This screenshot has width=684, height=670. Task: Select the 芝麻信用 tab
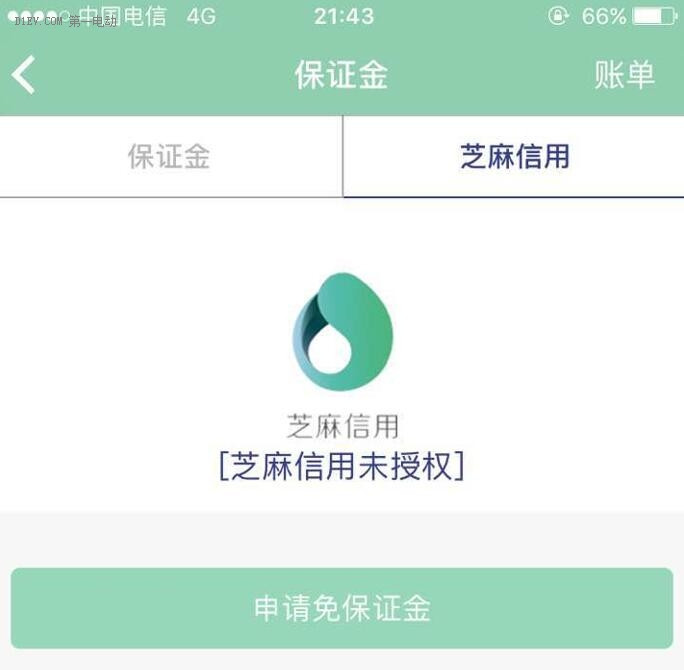[514, 156]
